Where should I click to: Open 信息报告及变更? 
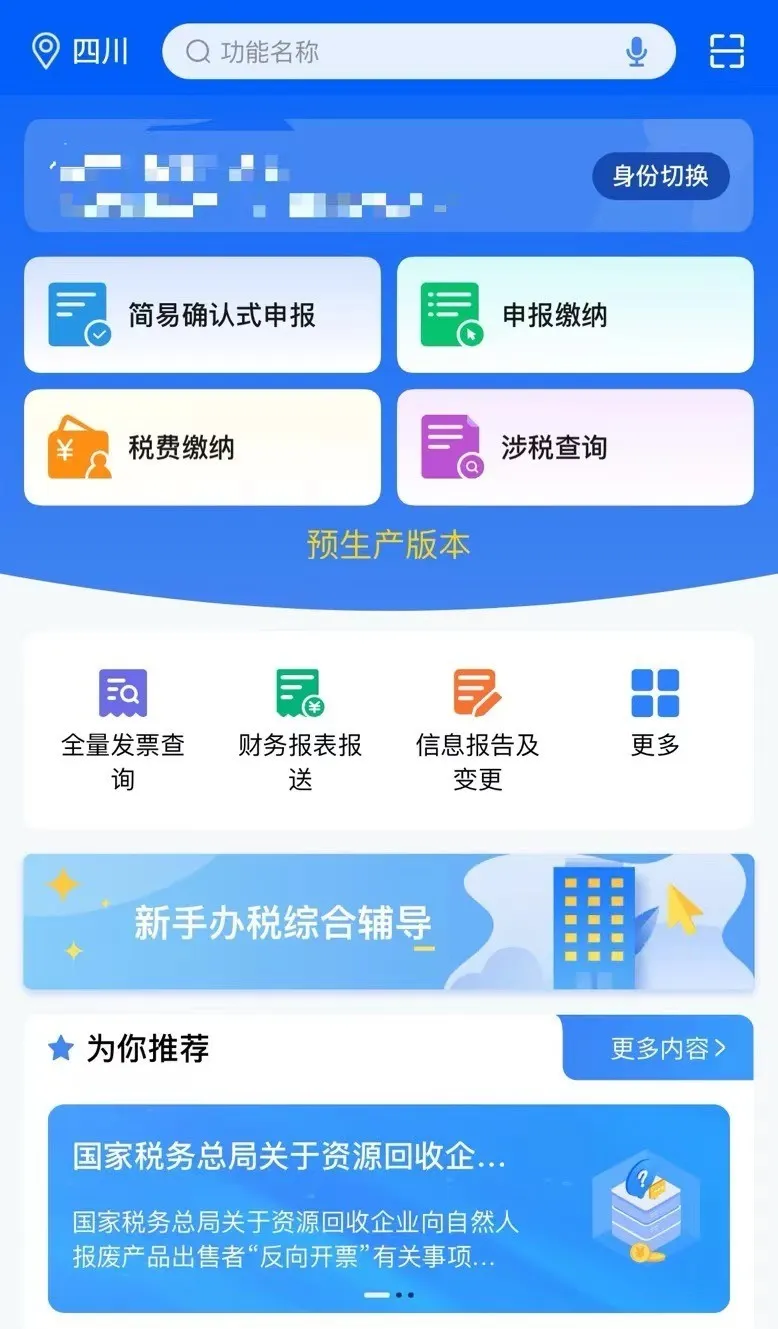click(477, 730)
